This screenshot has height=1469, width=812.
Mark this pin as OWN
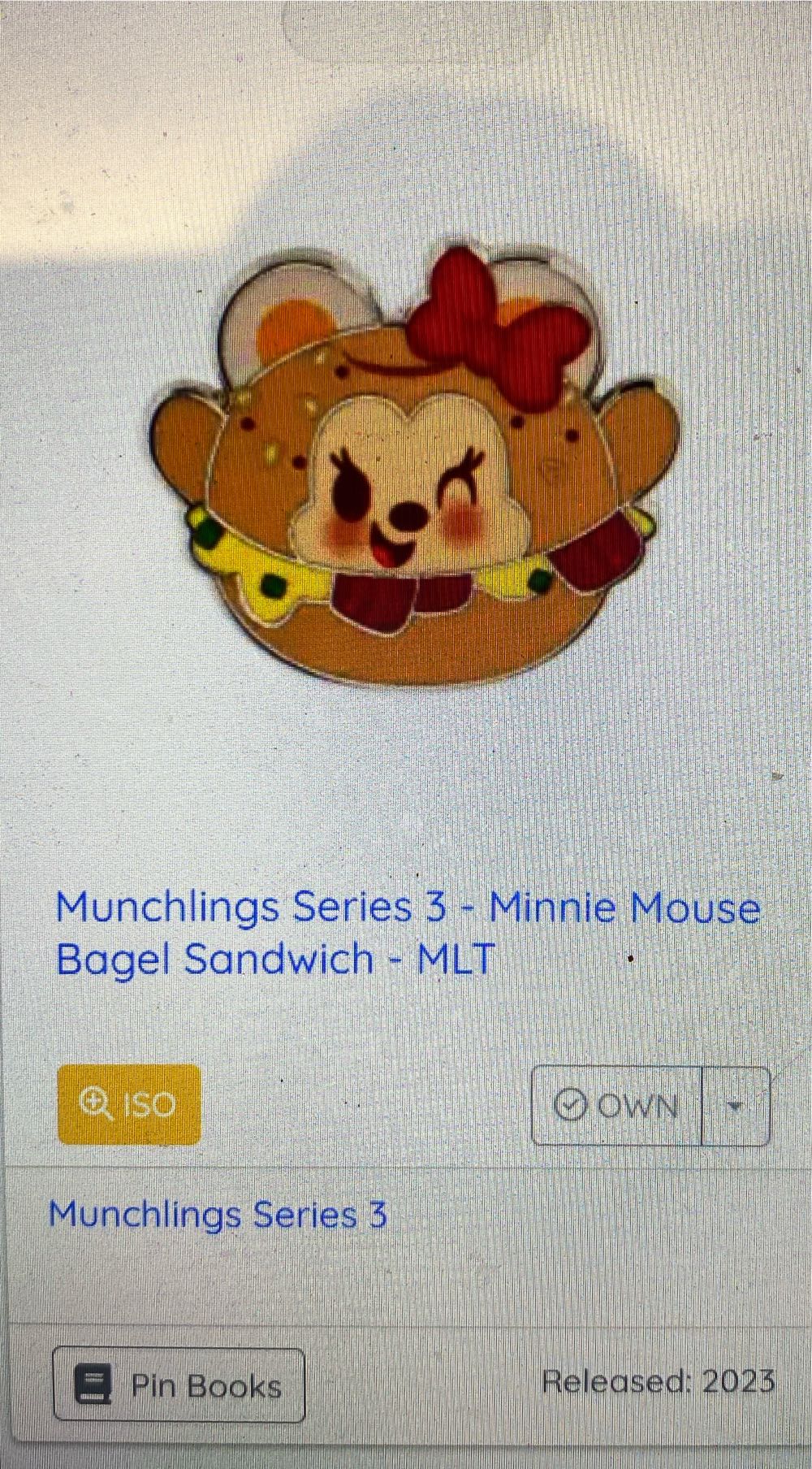[x=616, y=1106]
